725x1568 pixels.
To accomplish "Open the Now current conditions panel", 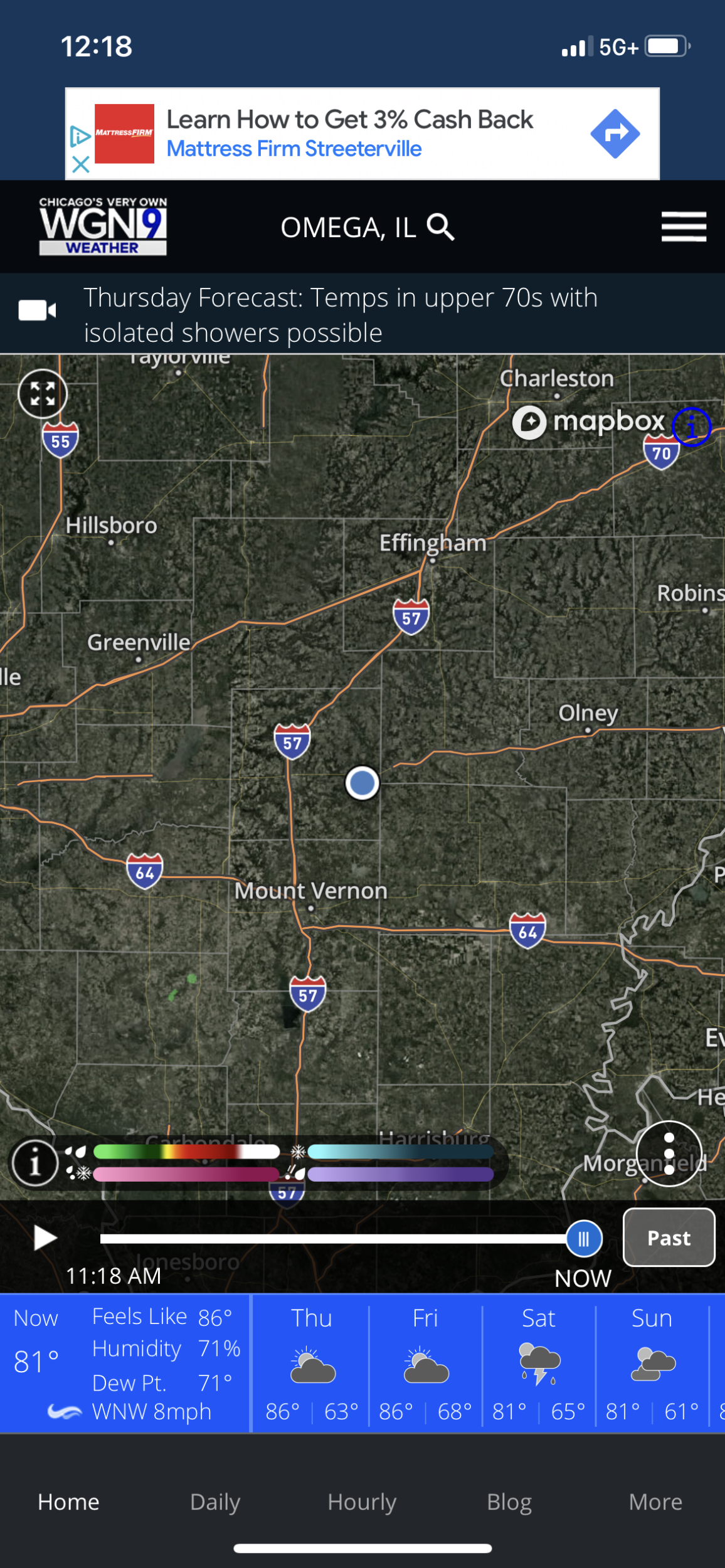I will [125, 1364].
